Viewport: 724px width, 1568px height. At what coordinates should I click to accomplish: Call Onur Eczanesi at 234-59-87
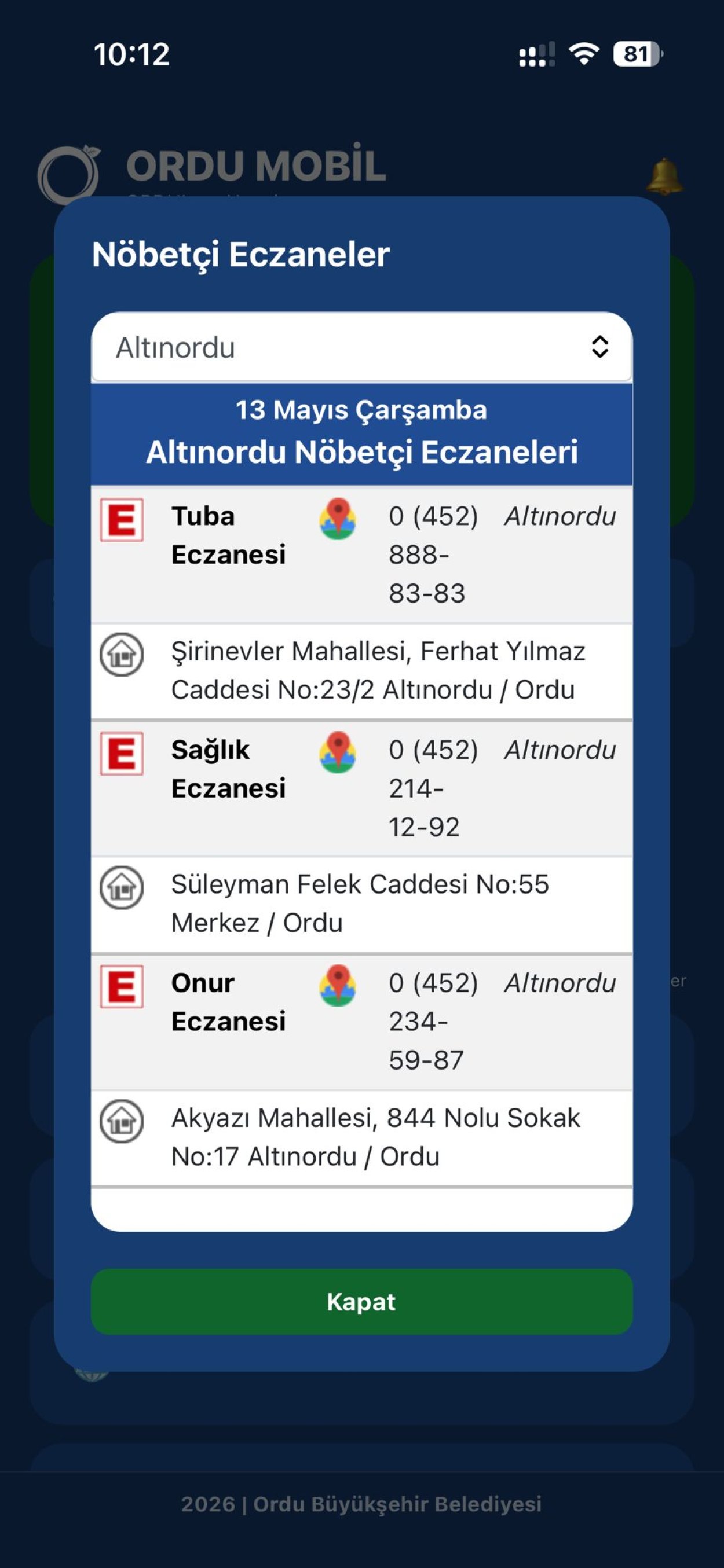coord(433,1022)
